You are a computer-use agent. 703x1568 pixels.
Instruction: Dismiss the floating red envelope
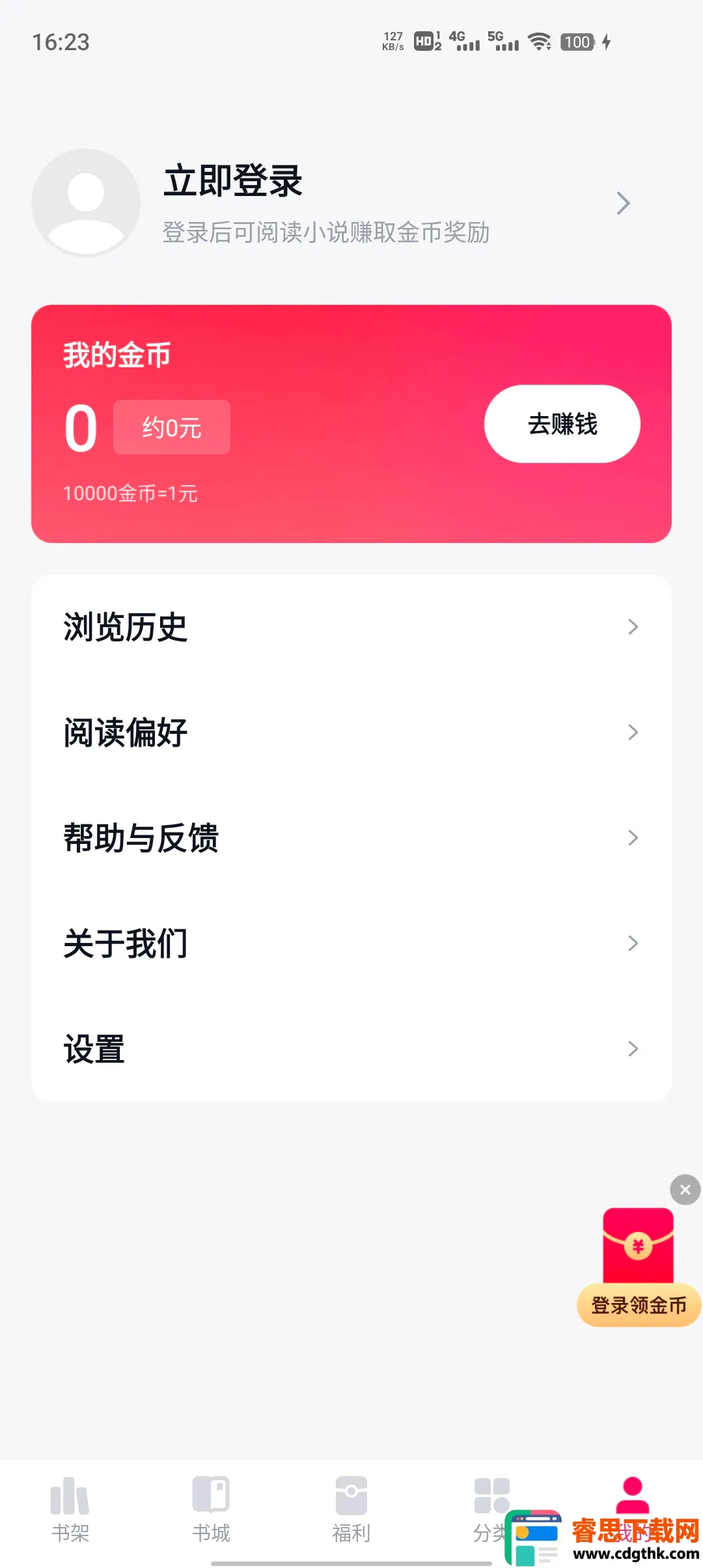click(685, 1190)
